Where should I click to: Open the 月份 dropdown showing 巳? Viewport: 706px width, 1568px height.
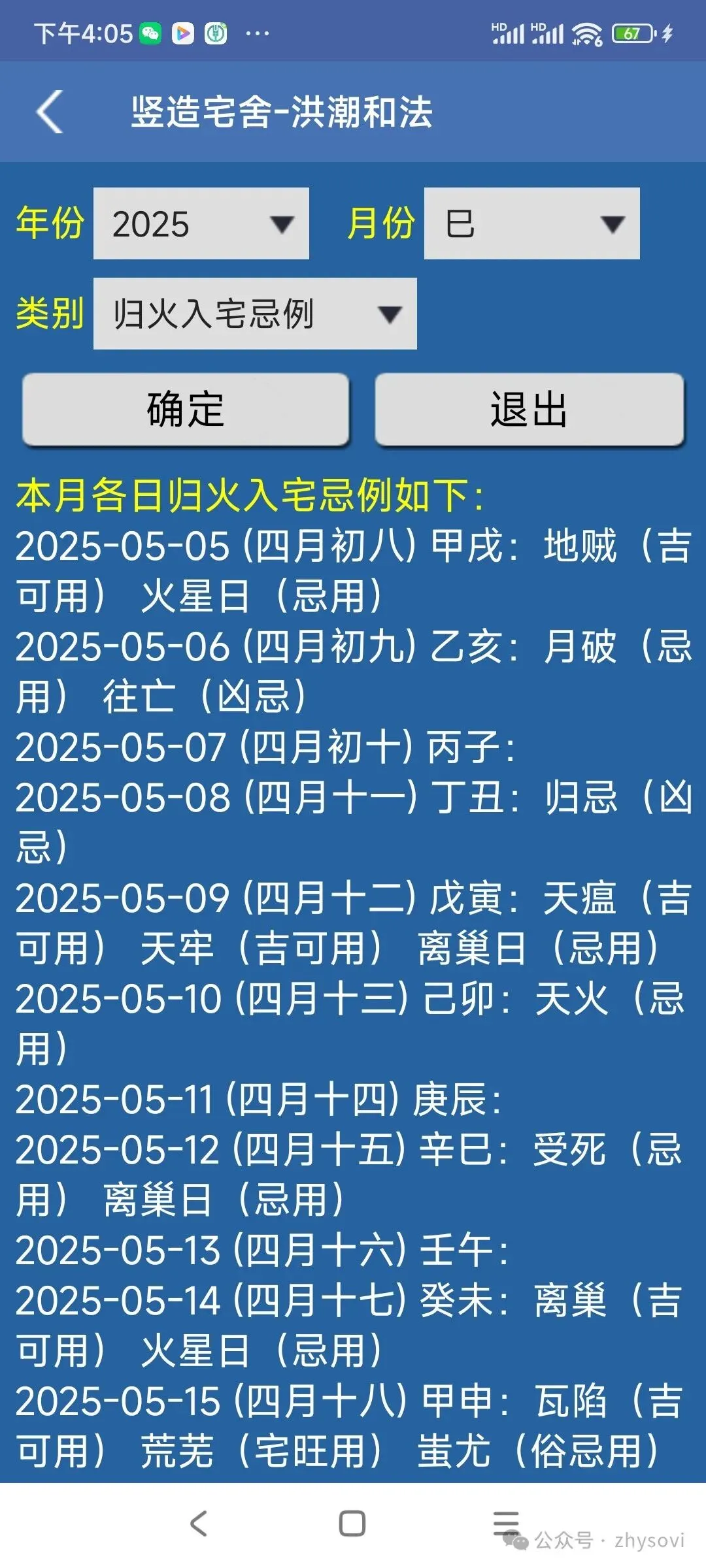[x=532, y=223]
